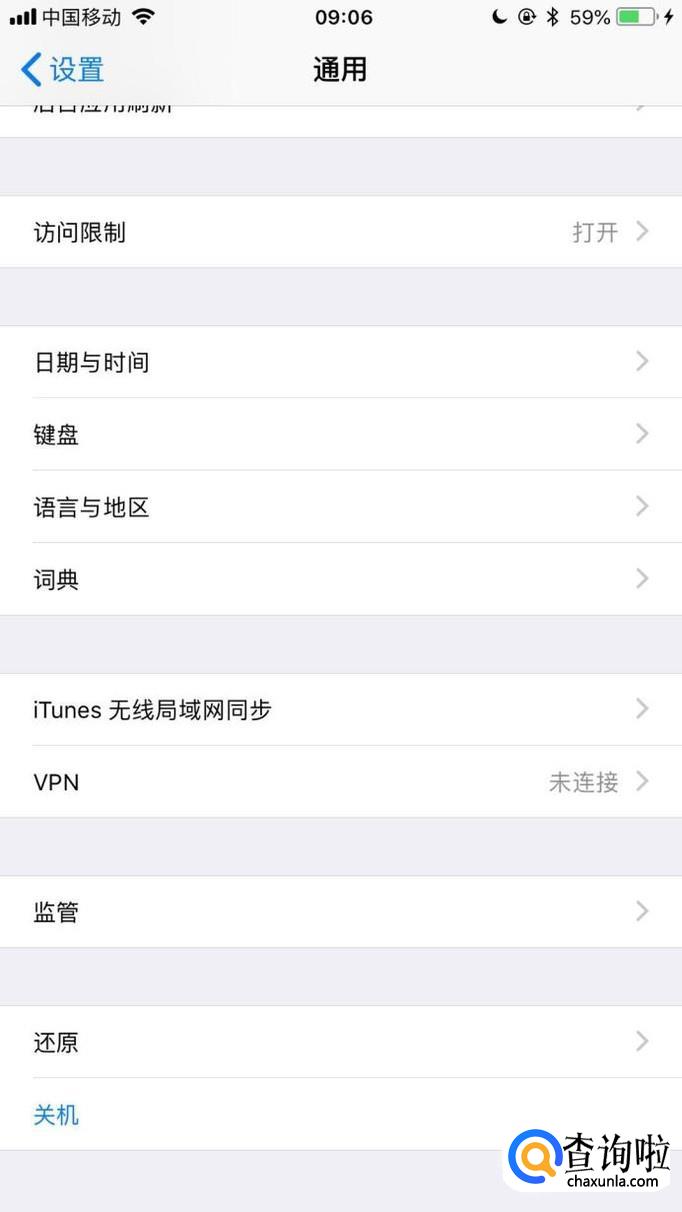Open VPN settings

click(340, 782)
